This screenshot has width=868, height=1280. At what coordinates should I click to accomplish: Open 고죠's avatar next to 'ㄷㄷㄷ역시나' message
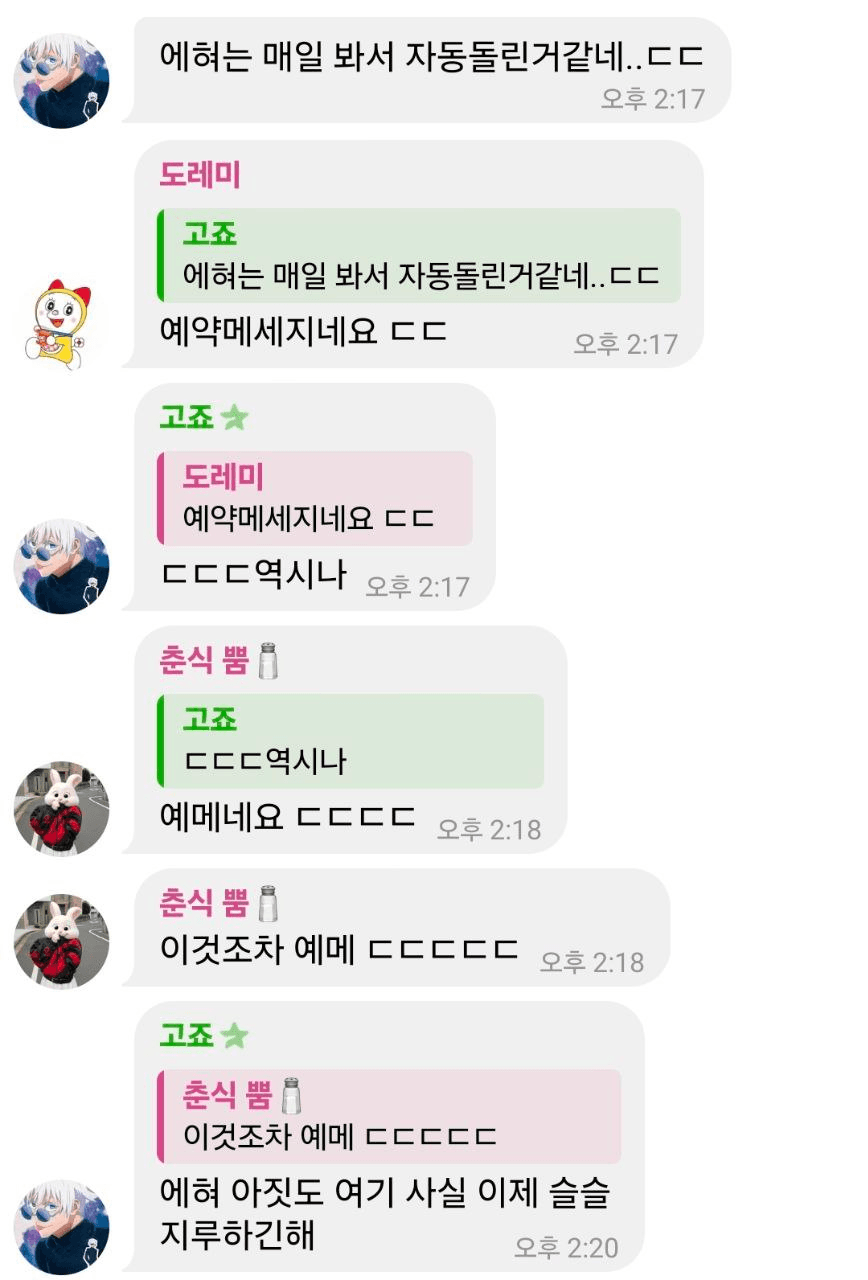61,566
